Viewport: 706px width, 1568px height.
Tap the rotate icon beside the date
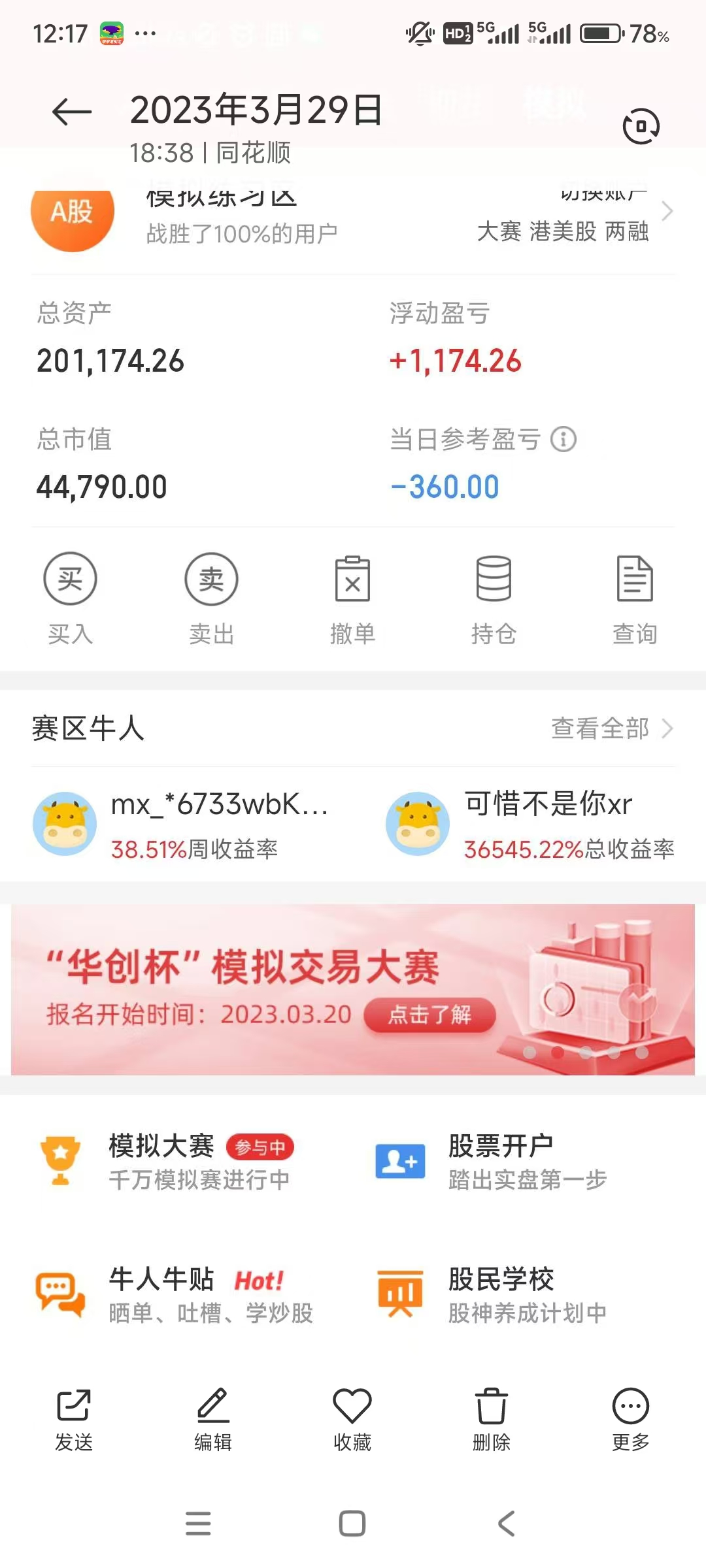[641, 126]
